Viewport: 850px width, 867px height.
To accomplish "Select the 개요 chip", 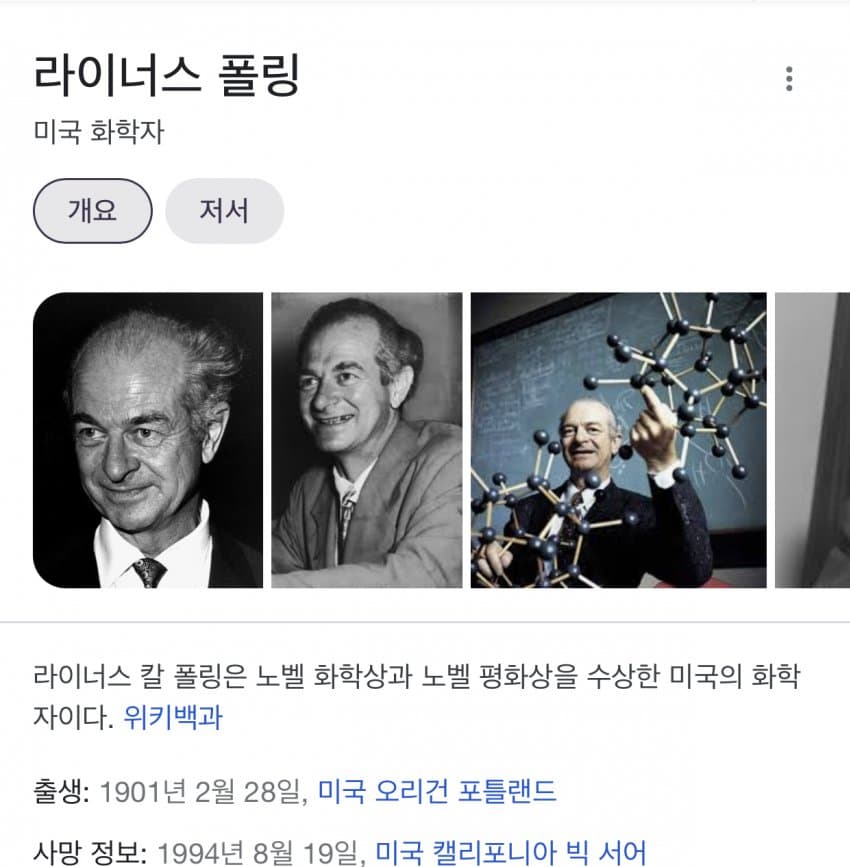I will (93, 211).
